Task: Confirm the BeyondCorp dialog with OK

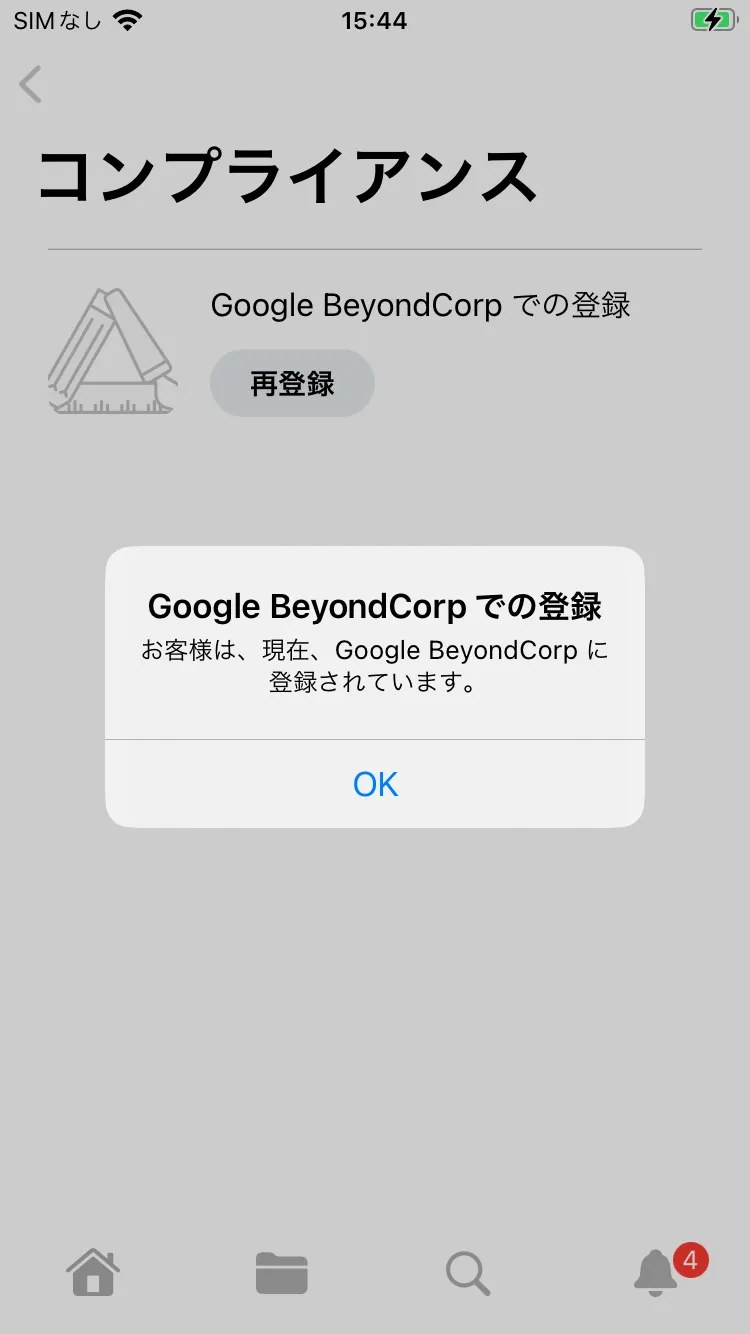Action: (x=375, y=784)
